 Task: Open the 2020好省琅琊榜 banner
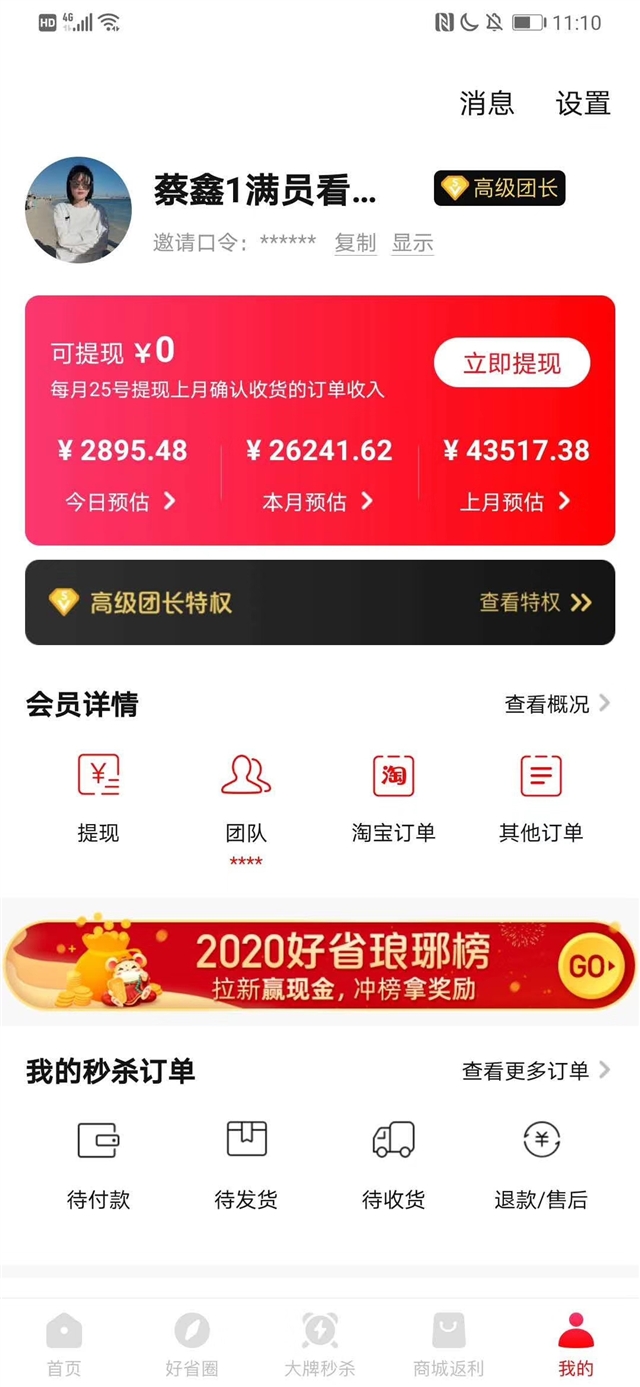coord(320,963)
